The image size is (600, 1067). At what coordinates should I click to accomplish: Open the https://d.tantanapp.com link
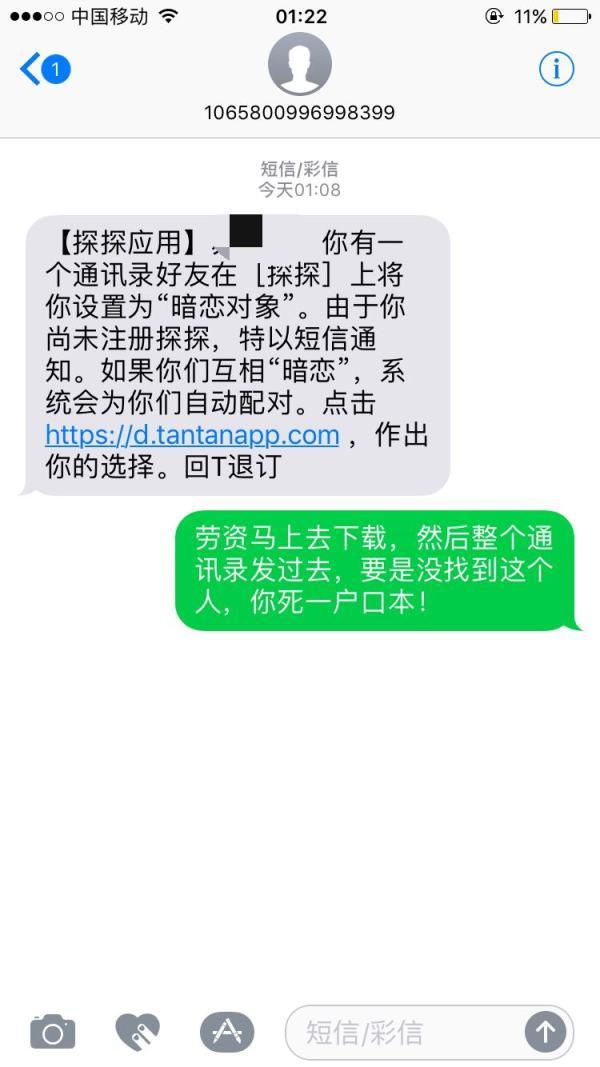pos(192,435)
